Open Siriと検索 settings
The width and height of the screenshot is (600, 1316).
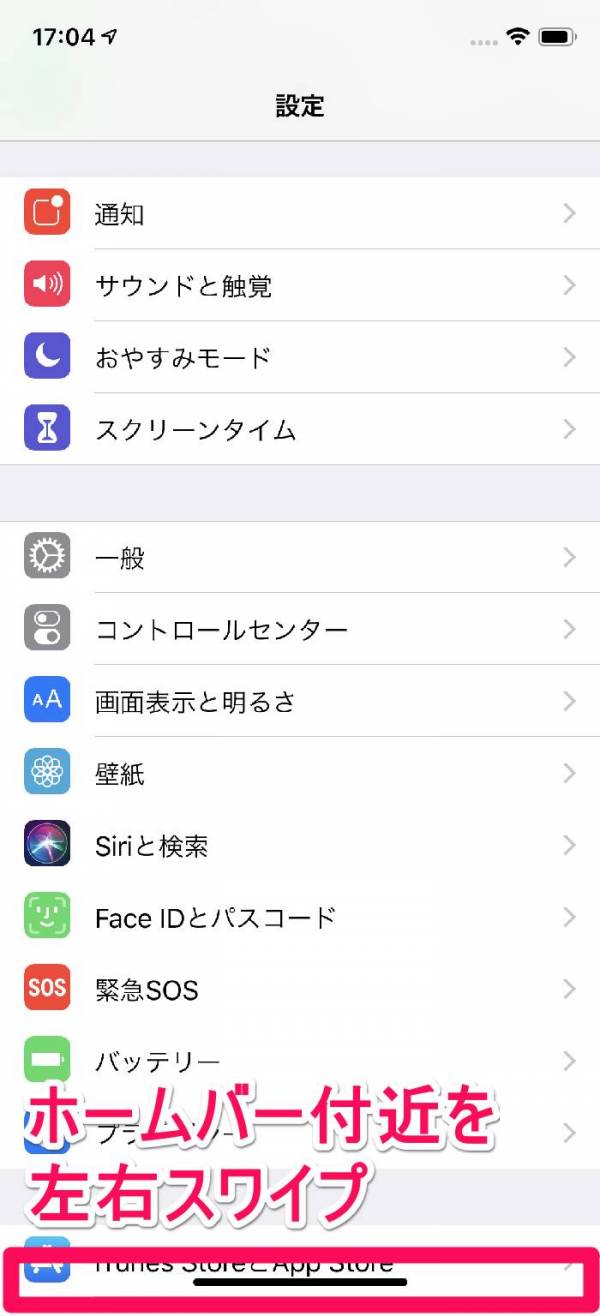(300, 845)
